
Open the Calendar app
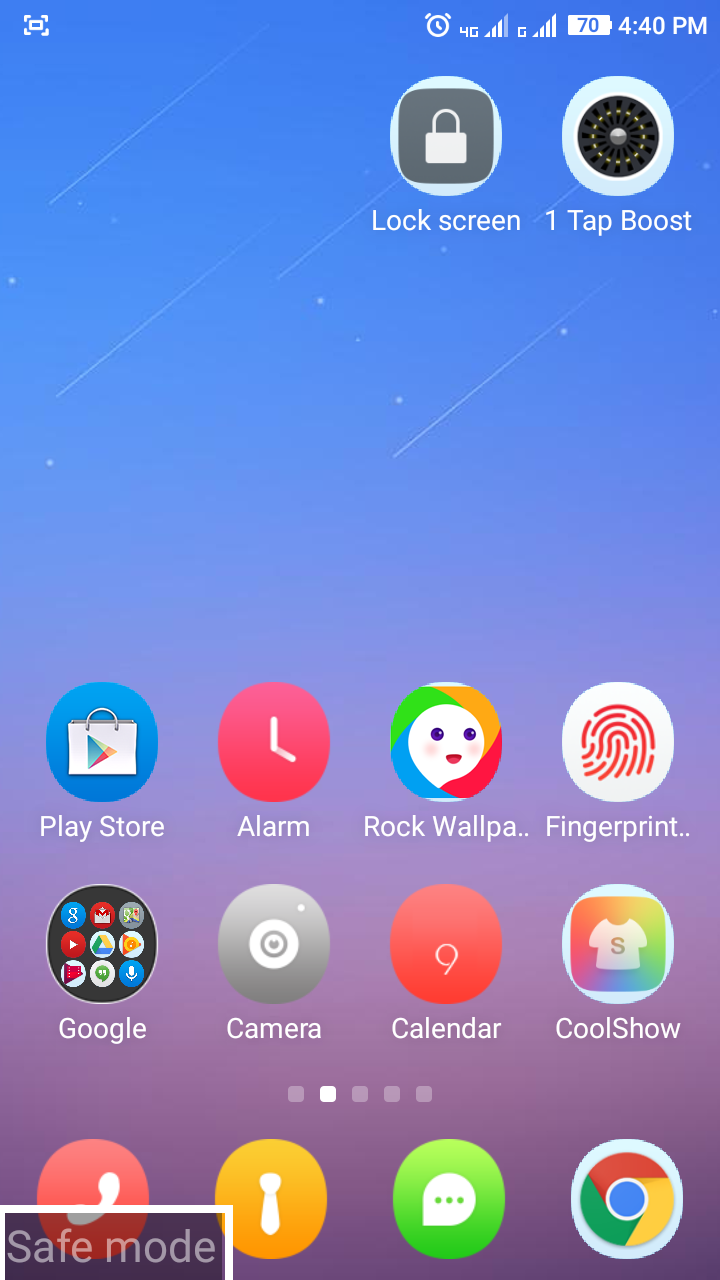(x=446, y=944)
